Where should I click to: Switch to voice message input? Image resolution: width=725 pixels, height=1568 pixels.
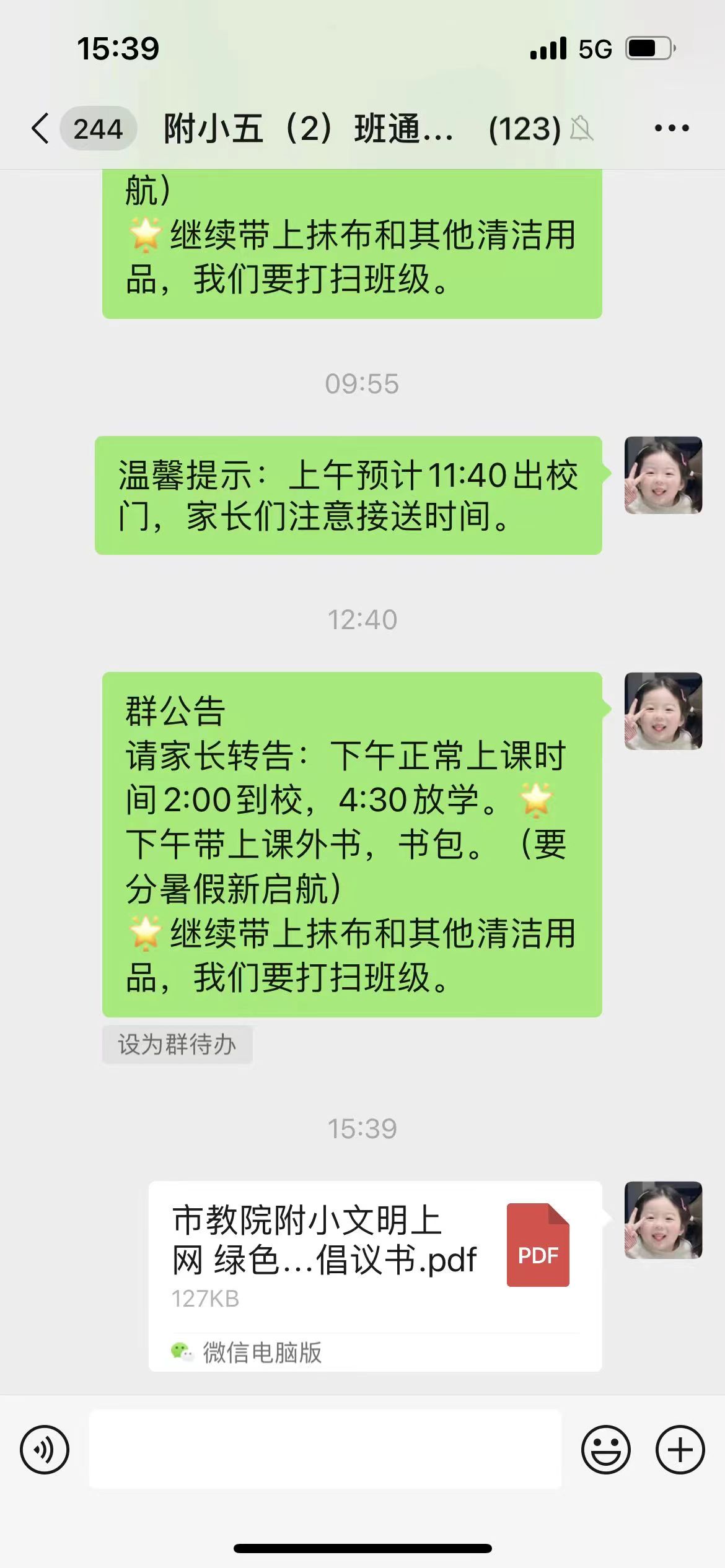tap(45, 1450)
